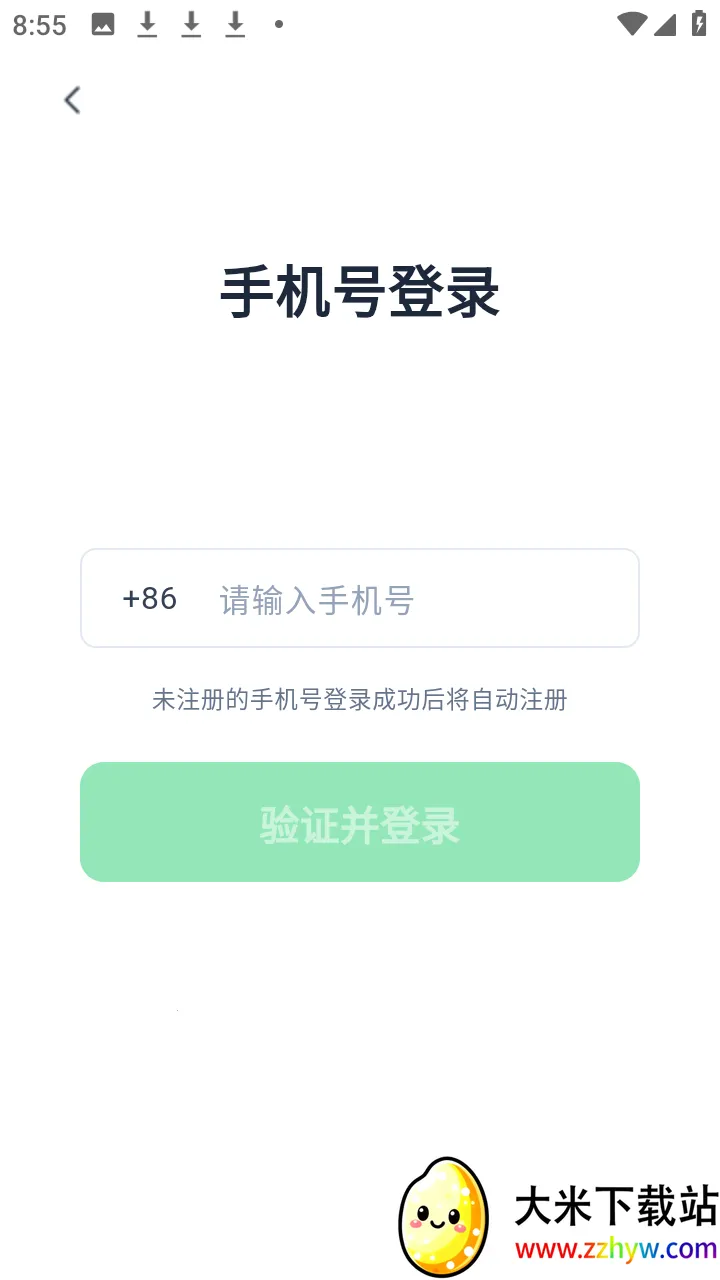Tap the Wi-Fi icon in the status bar

[631, 24]
